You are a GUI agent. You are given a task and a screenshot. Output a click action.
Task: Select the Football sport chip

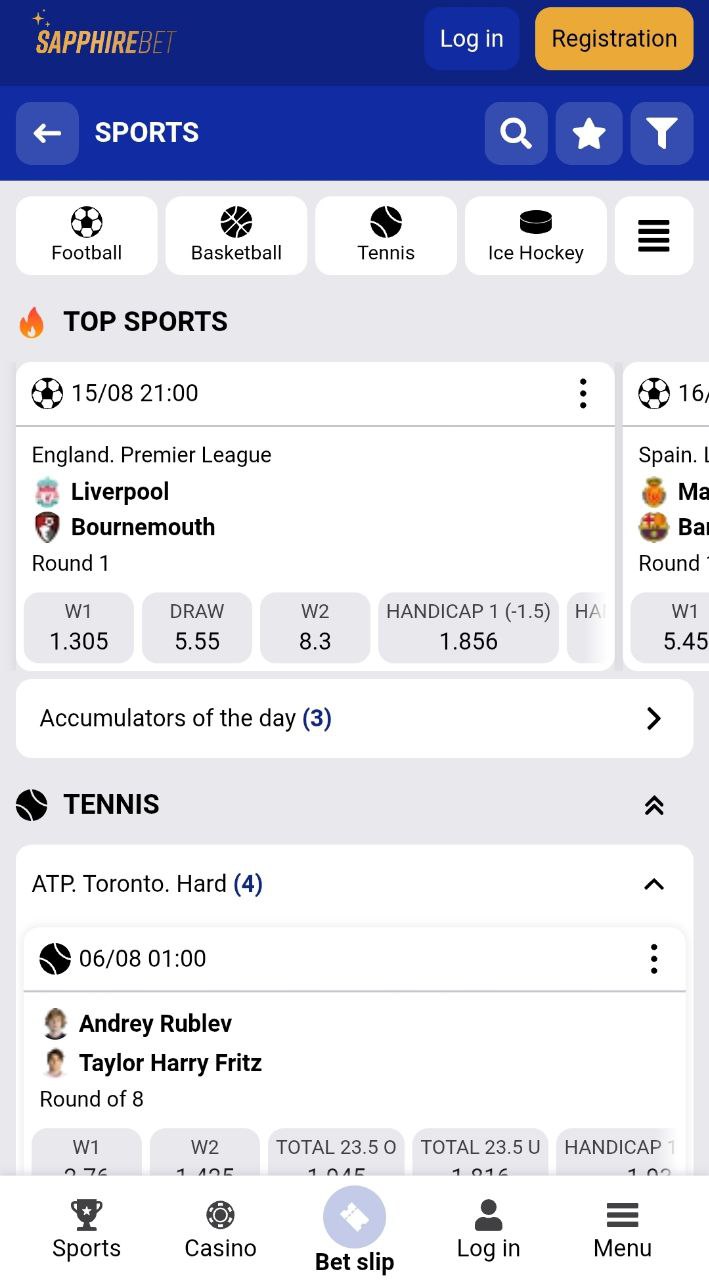(87, 236)
